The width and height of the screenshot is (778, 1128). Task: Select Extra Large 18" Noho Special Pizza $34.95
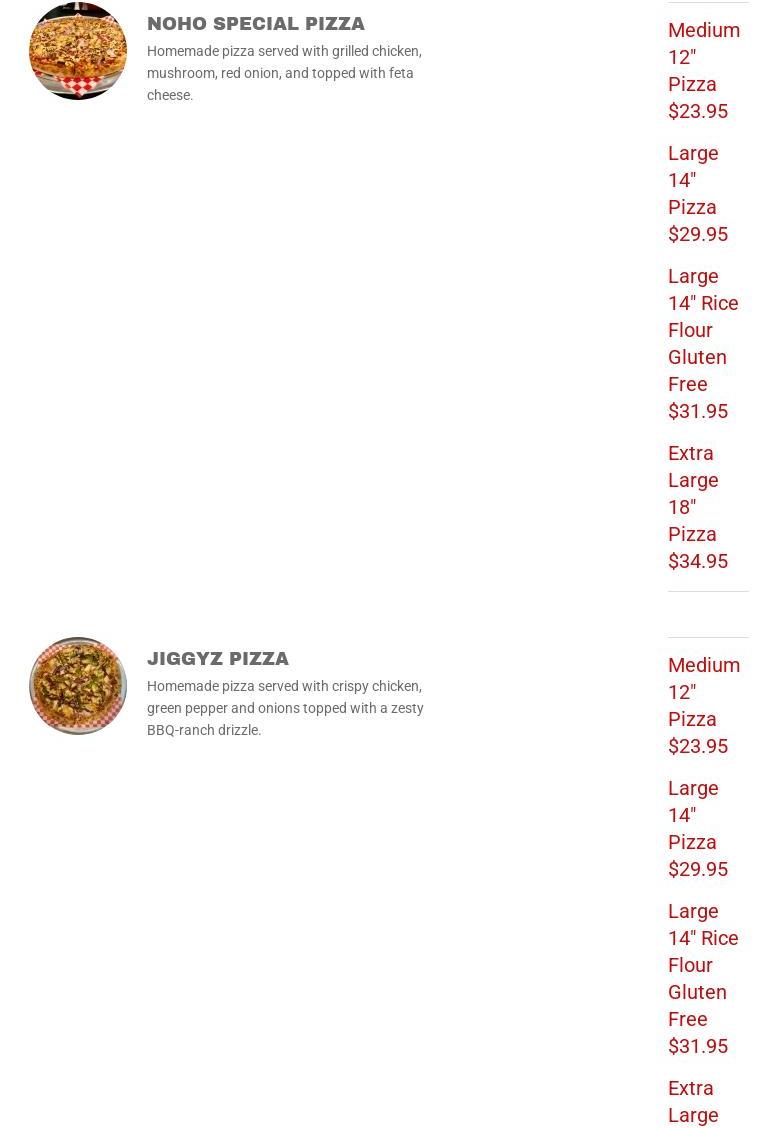697,507
